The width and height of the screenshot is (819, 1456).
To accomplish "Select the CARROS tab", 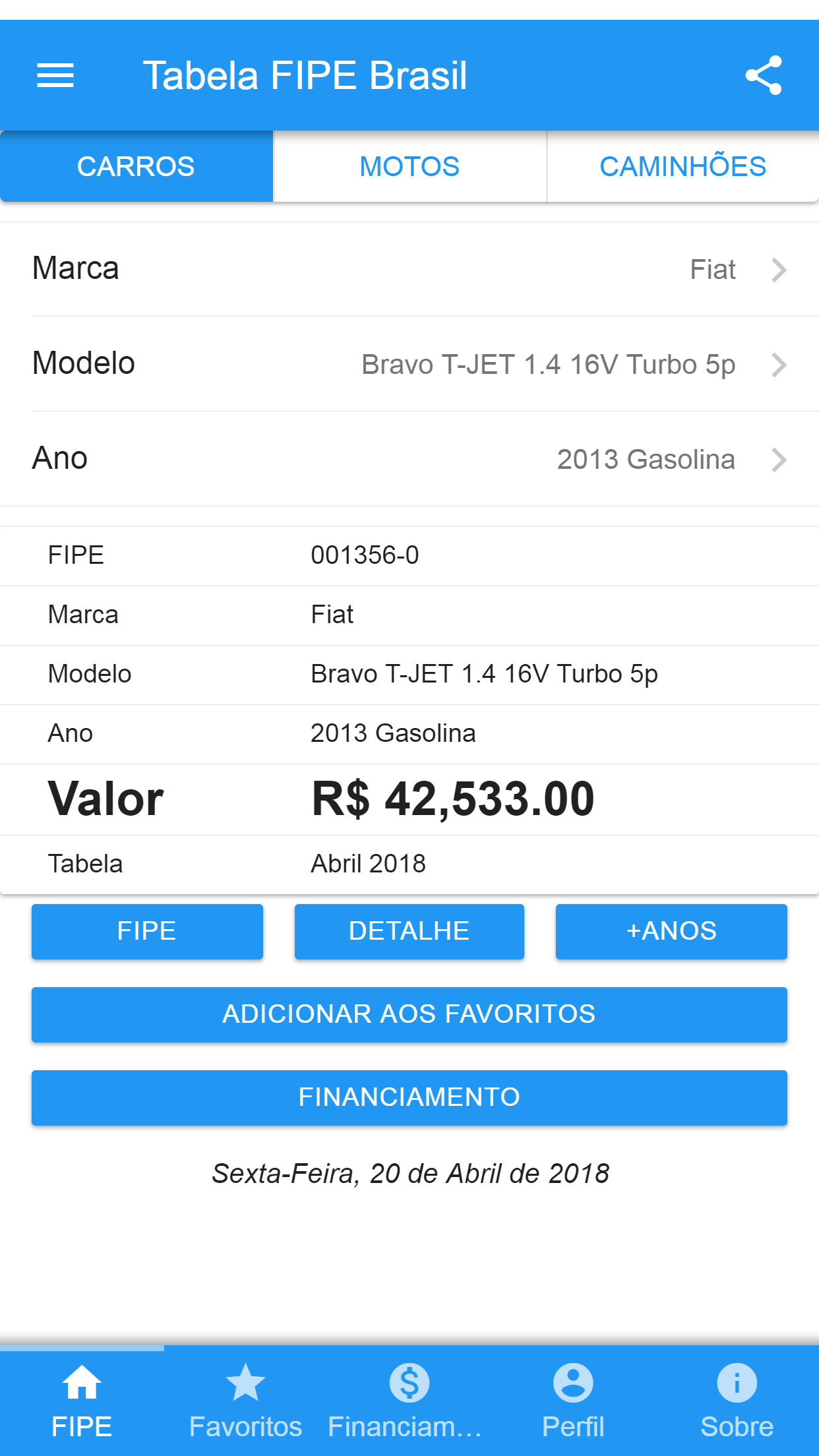I will point(136,166).
